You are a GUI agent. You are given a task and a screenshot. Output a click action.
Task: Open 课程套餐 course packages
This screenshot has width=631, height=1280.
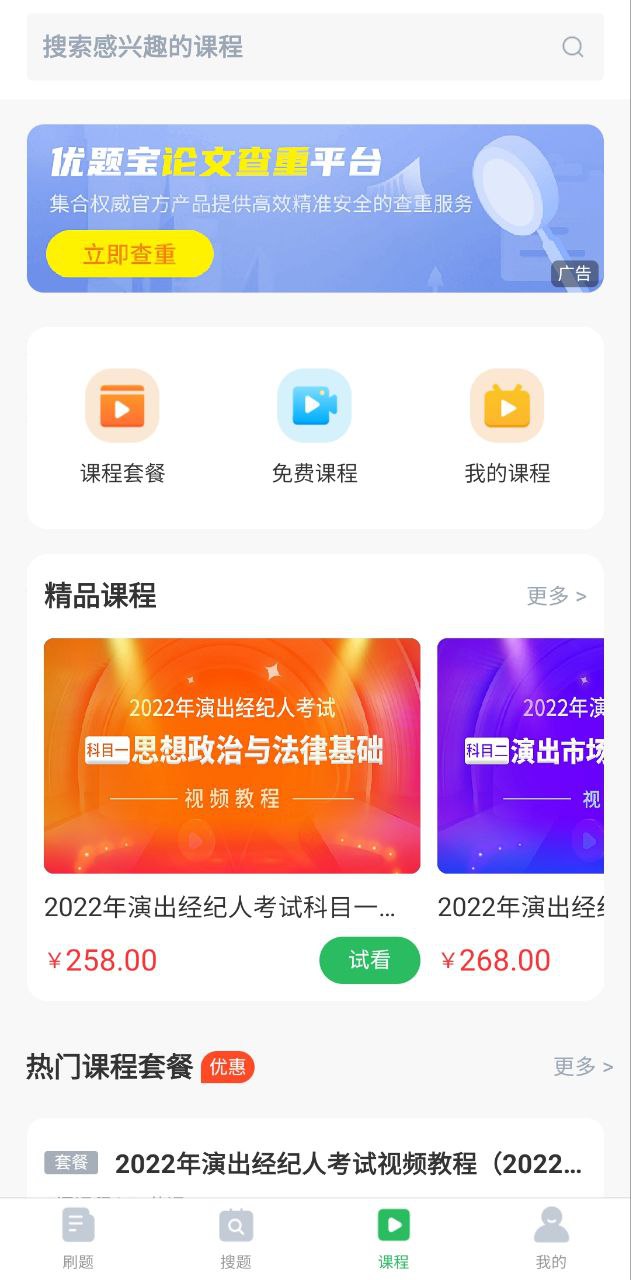coord(122,427)
